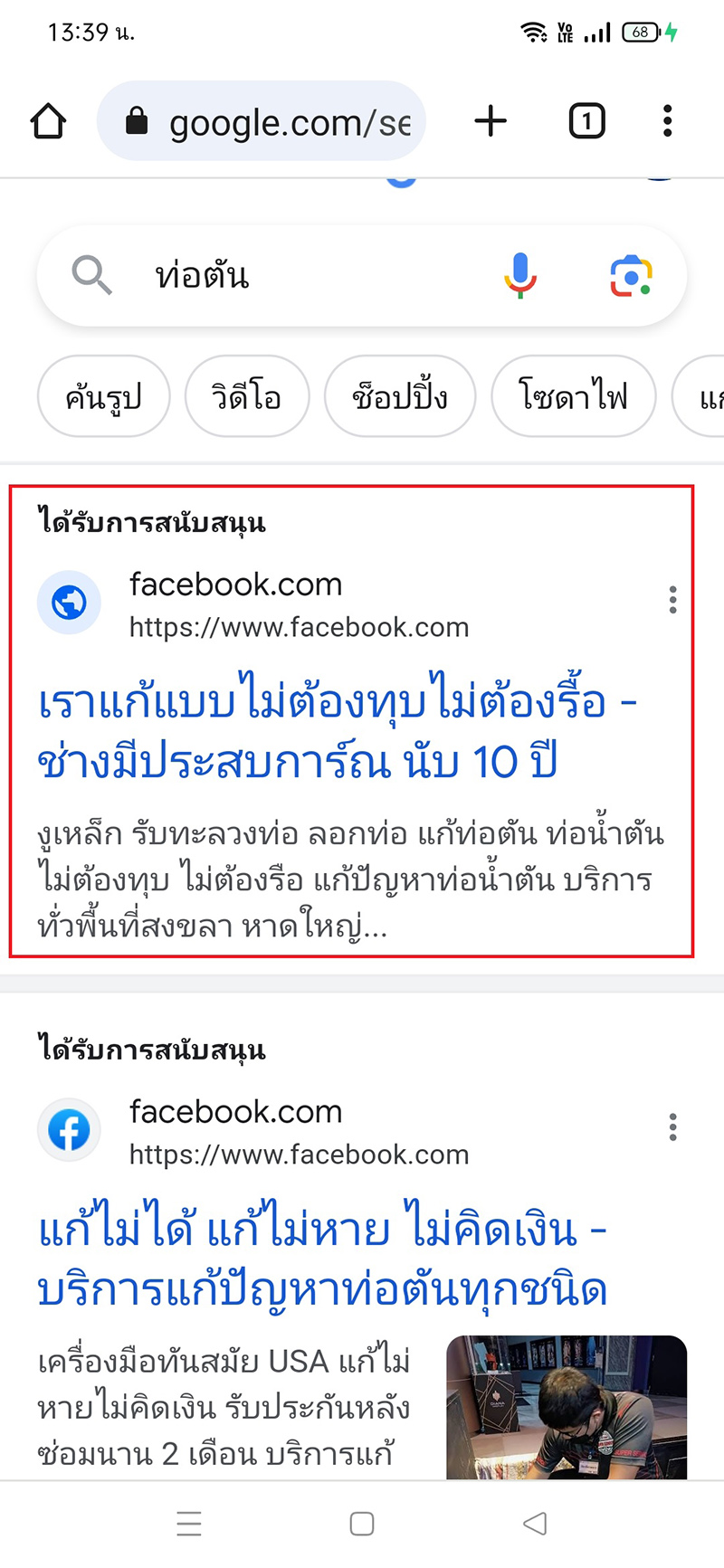Screen dimensions: 724x1568
Task: Open the browser overflow menu
Action: point(667,121)
